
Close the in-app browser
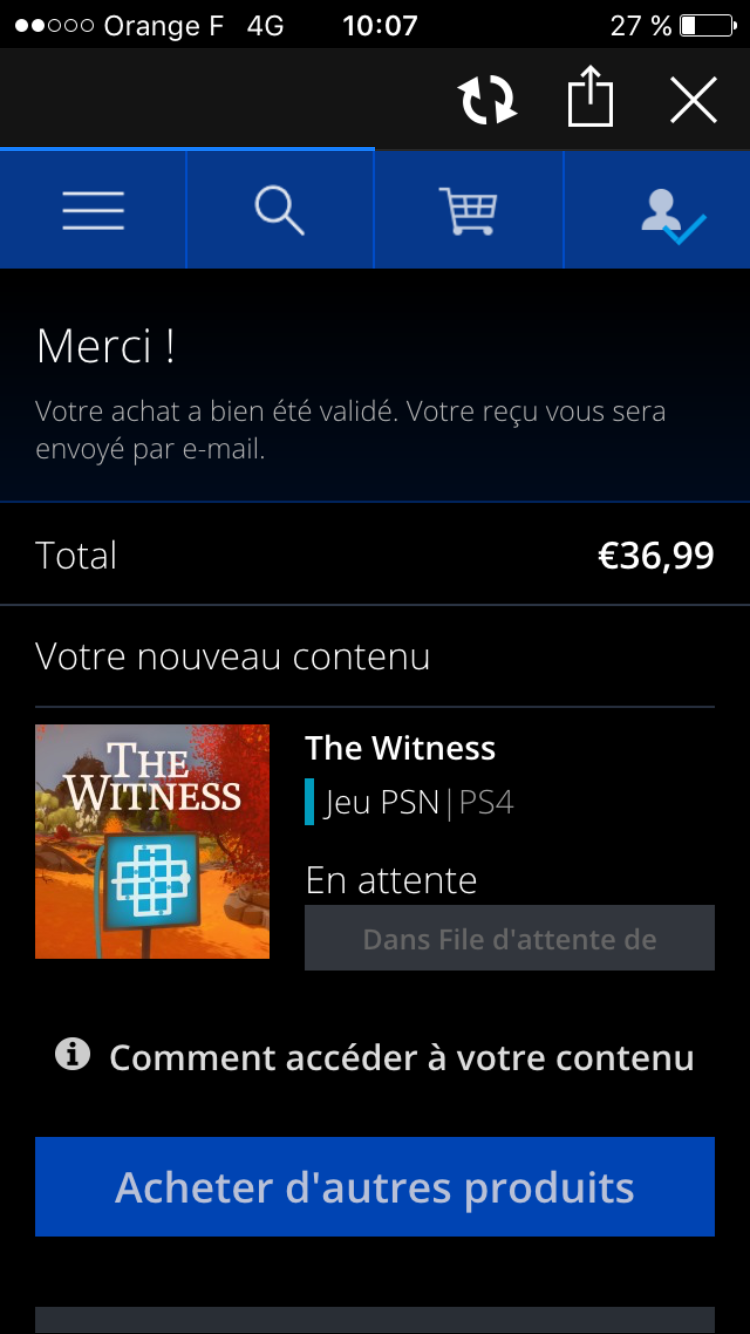(x=693, y=101)
